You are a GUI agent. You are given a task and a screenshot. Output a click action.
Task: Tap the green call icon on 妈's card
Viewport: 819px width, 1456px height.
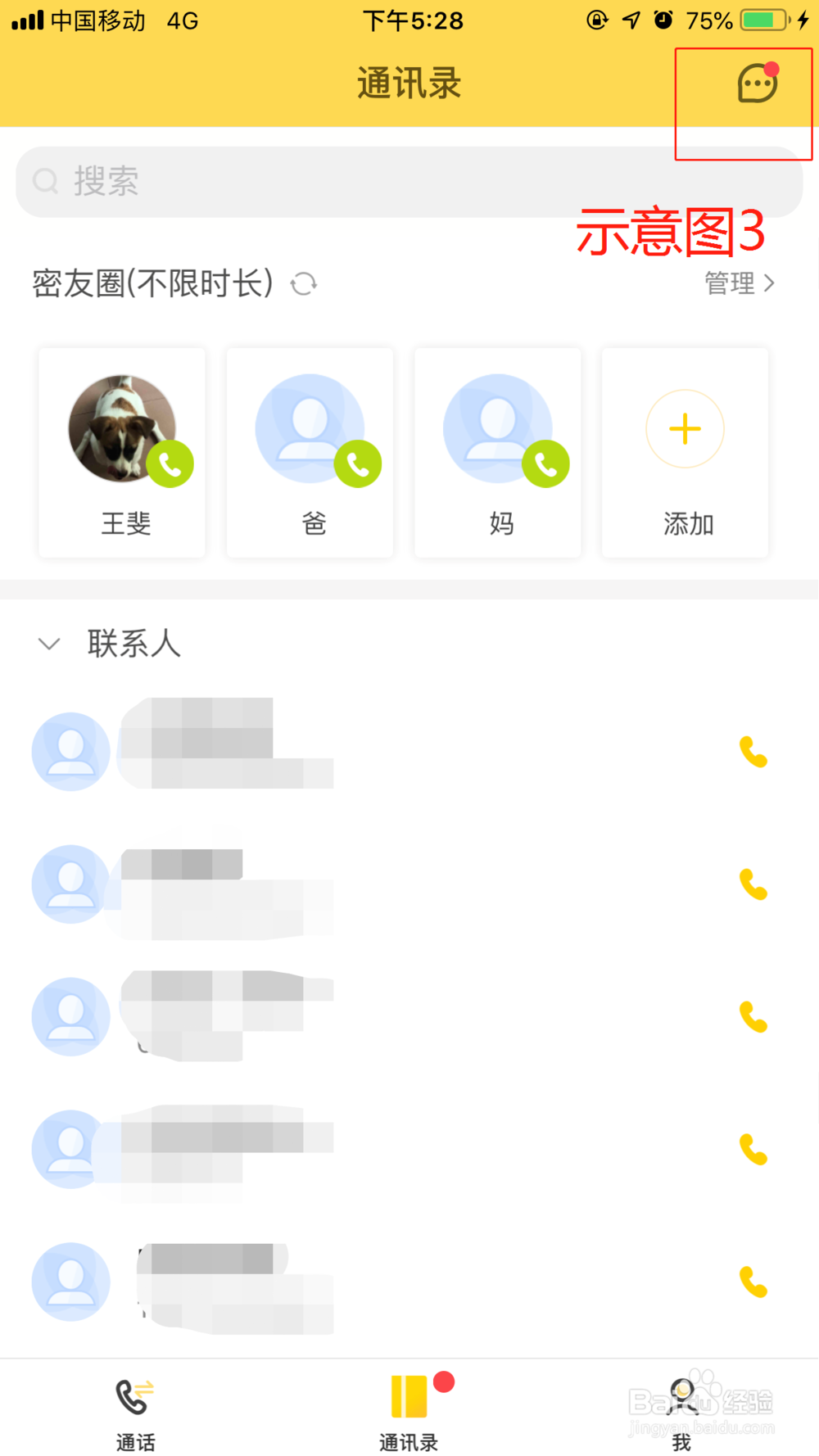(545, 463)
